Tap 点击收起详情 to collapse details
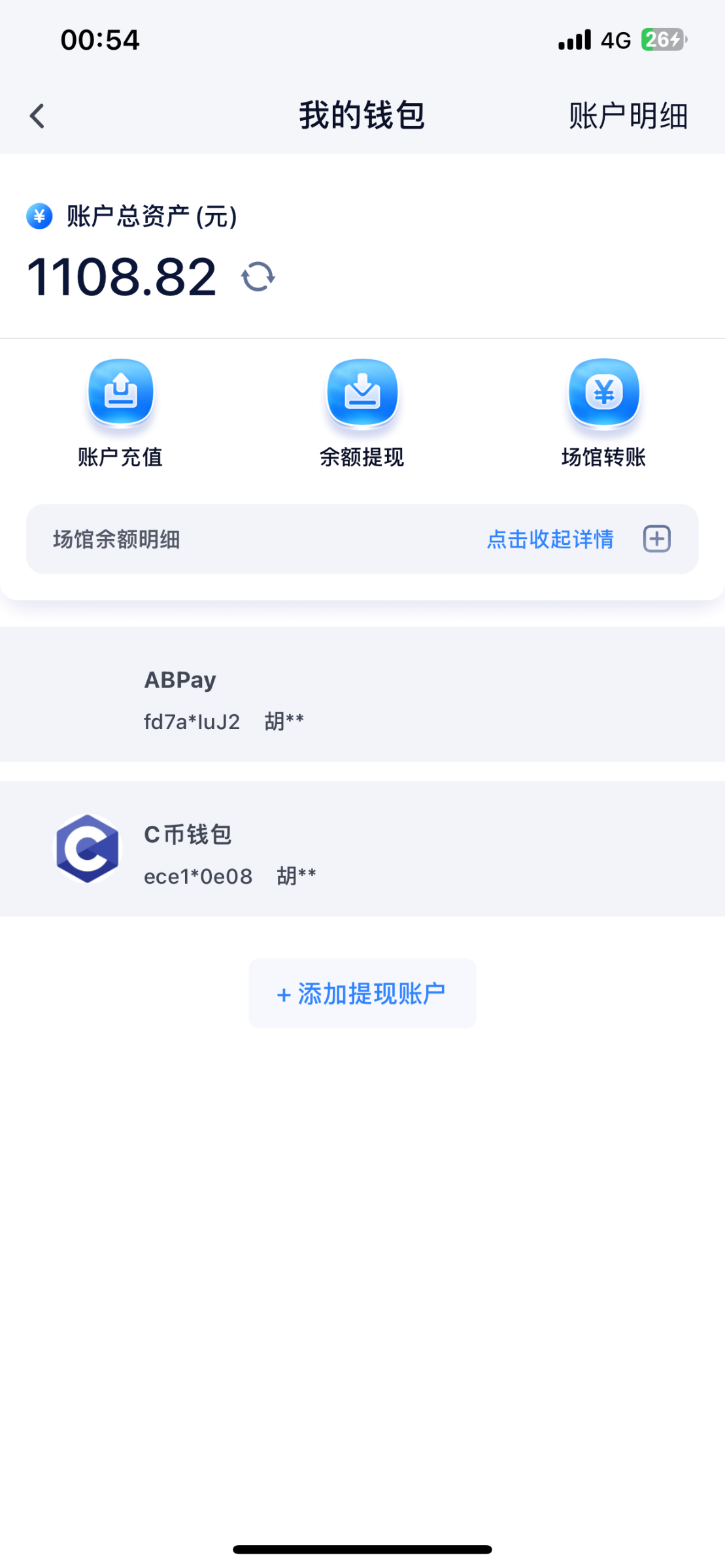 click(x=550, y=539)
